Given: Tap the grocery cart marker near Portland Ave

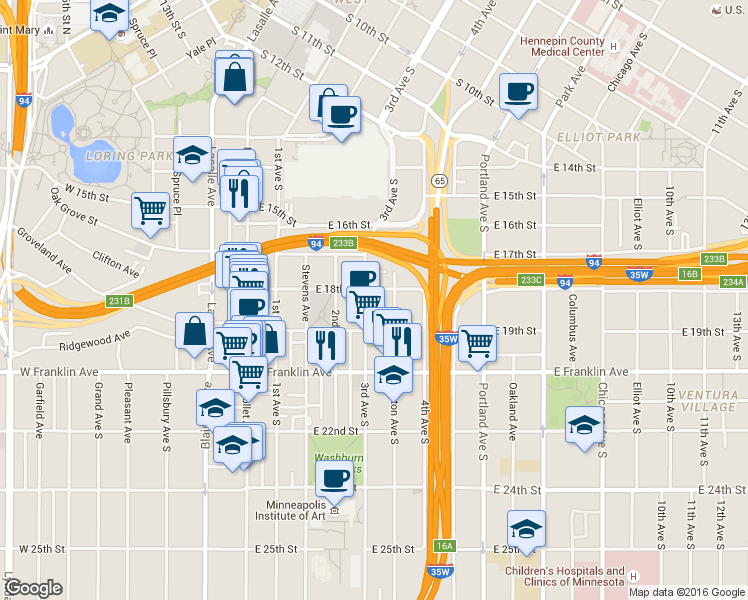Looking at the screenshot, I should coord(477,346).
